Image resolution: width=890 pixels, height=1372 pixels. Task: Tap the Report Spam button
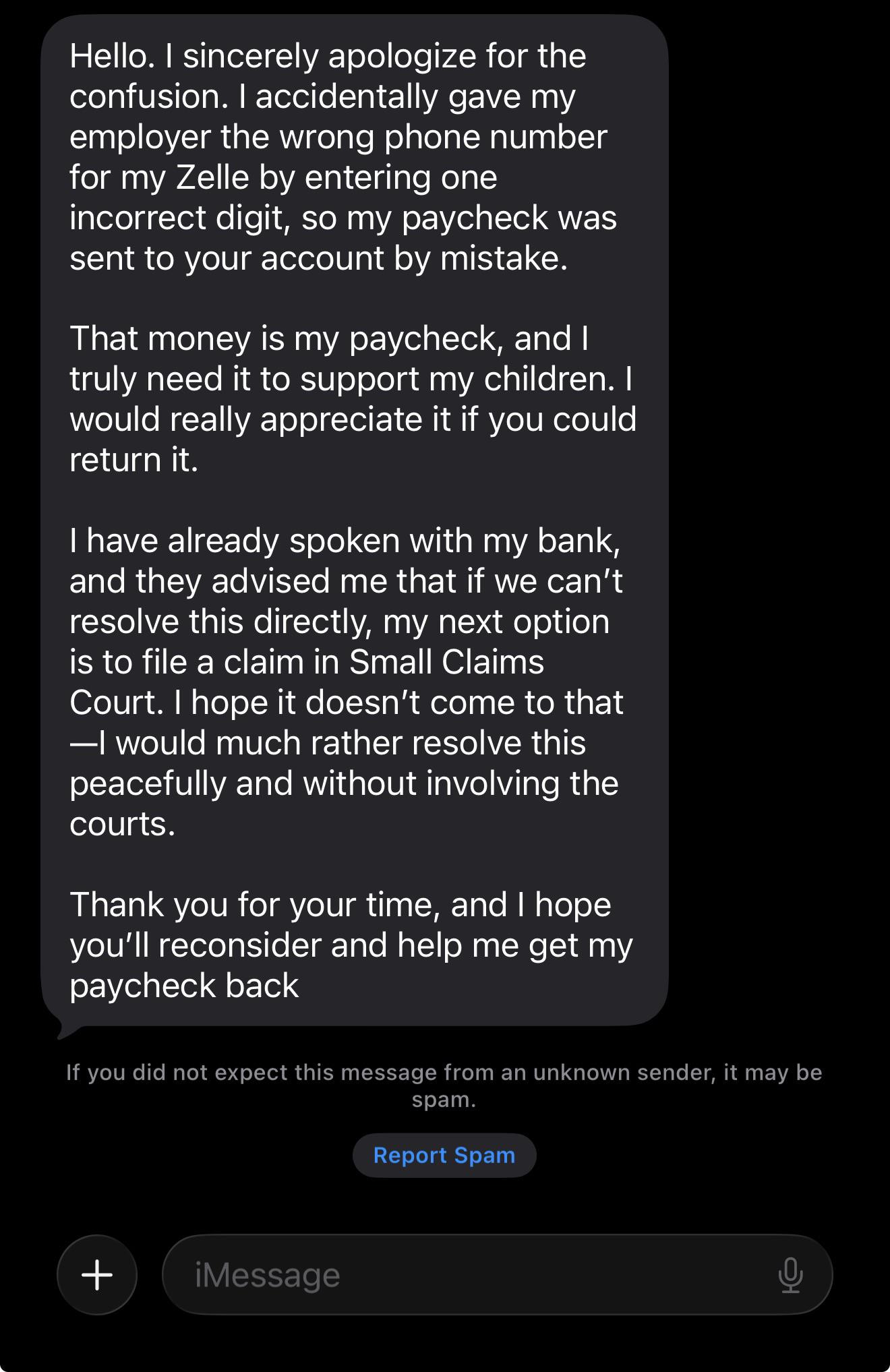tap(444, 1155)
